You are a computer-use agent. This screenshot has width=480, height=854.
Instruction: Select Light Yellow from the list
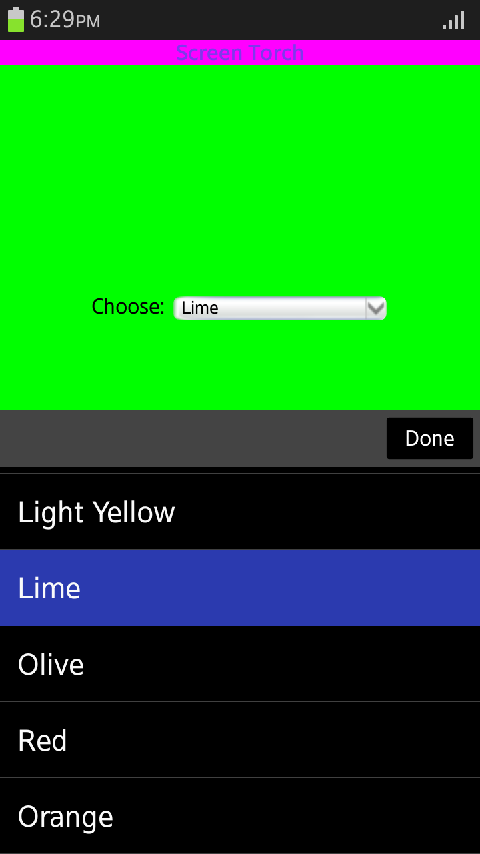[240, 511]
